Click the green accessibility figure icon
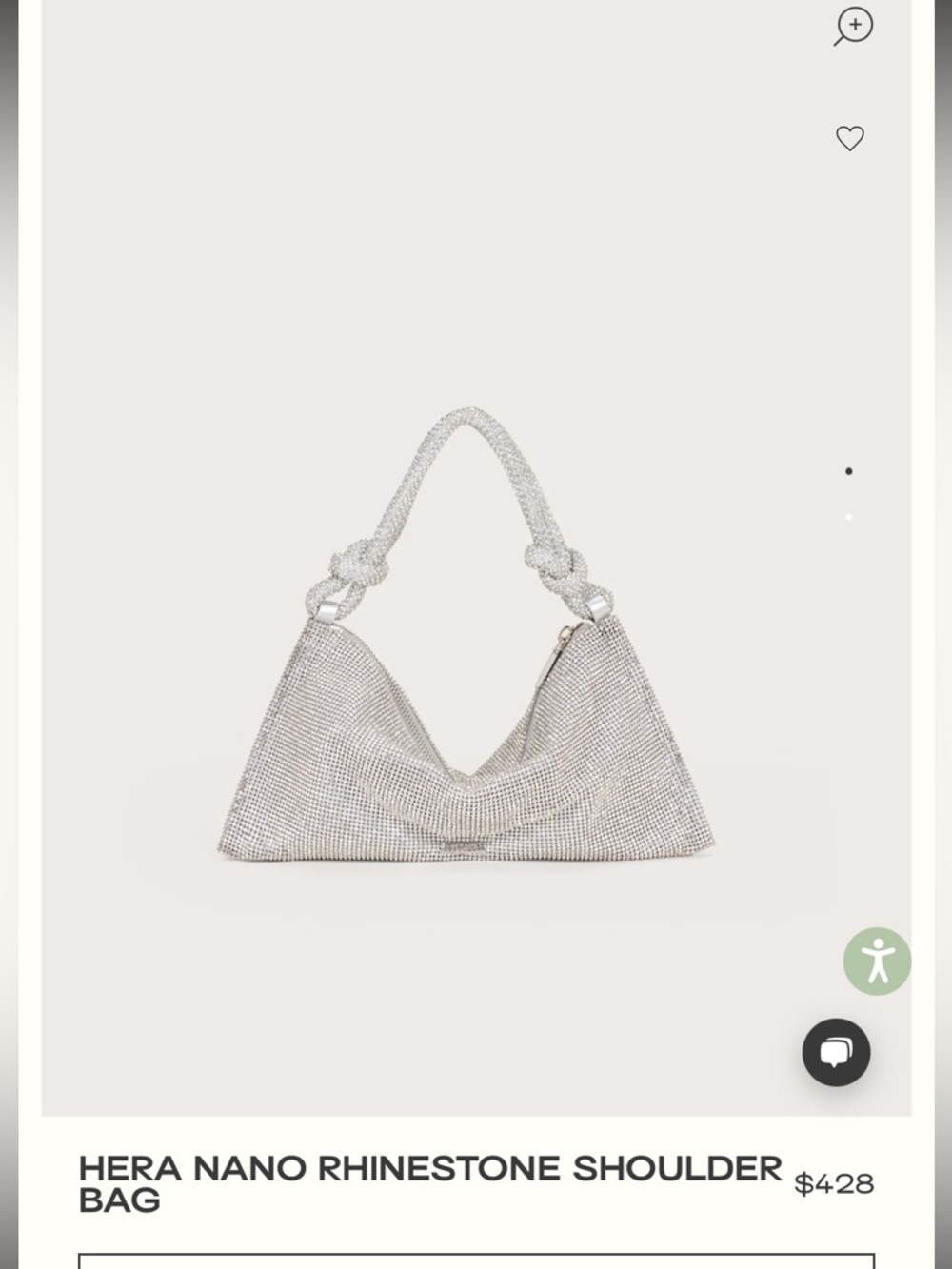Viewport: 952px width, 1269px height. [x=876, y=961]
